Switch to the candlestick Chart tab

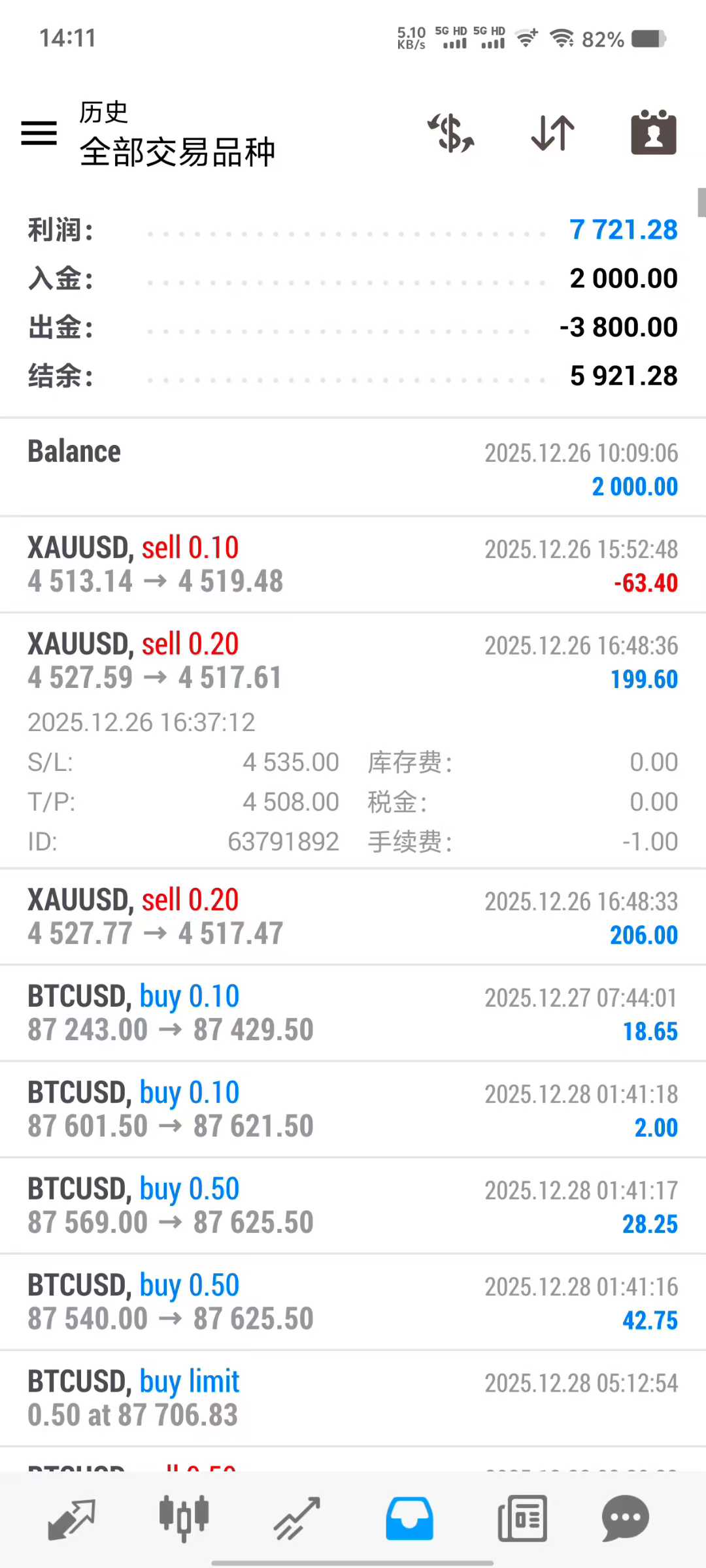tap(184, 1518)
